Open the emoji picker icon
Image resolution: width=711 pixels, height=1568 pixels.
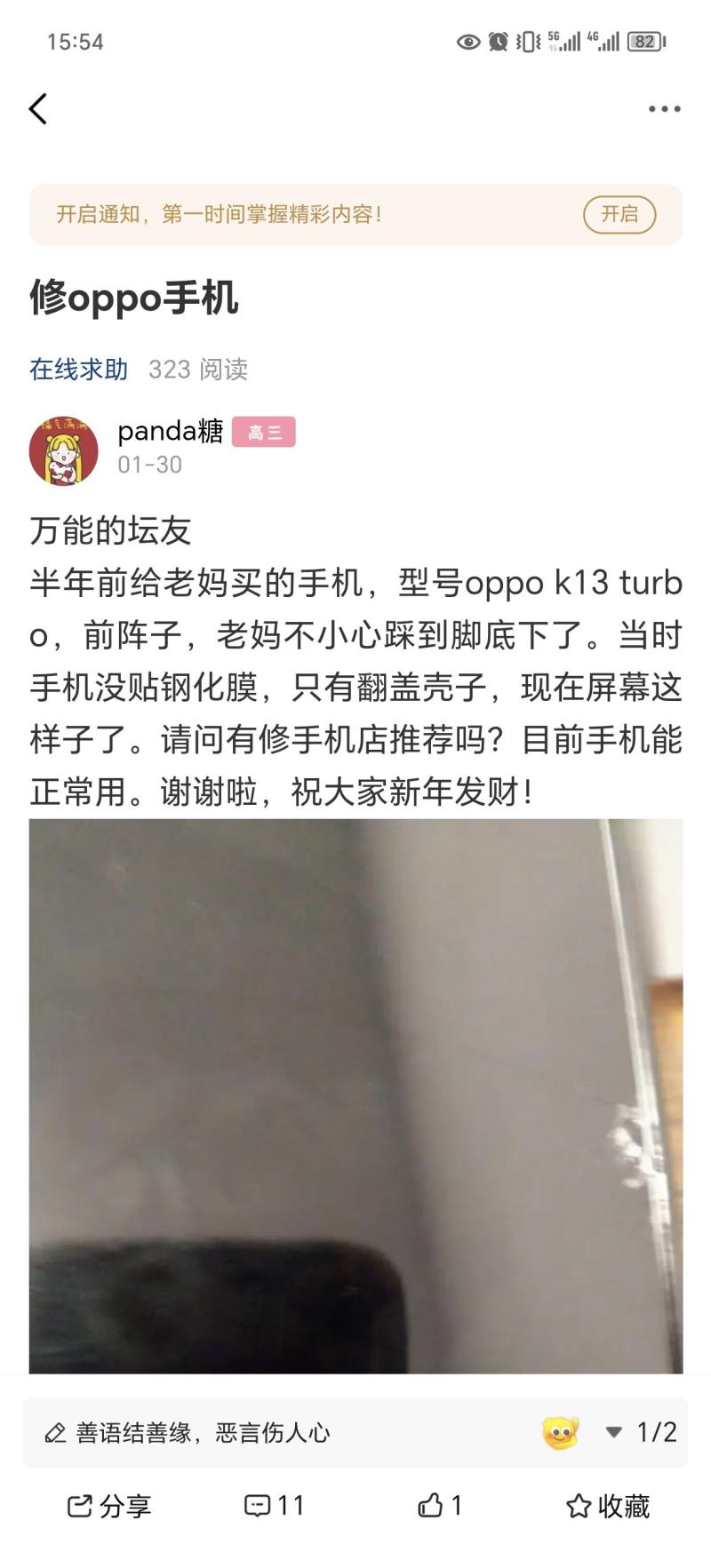pos(560,1432)
